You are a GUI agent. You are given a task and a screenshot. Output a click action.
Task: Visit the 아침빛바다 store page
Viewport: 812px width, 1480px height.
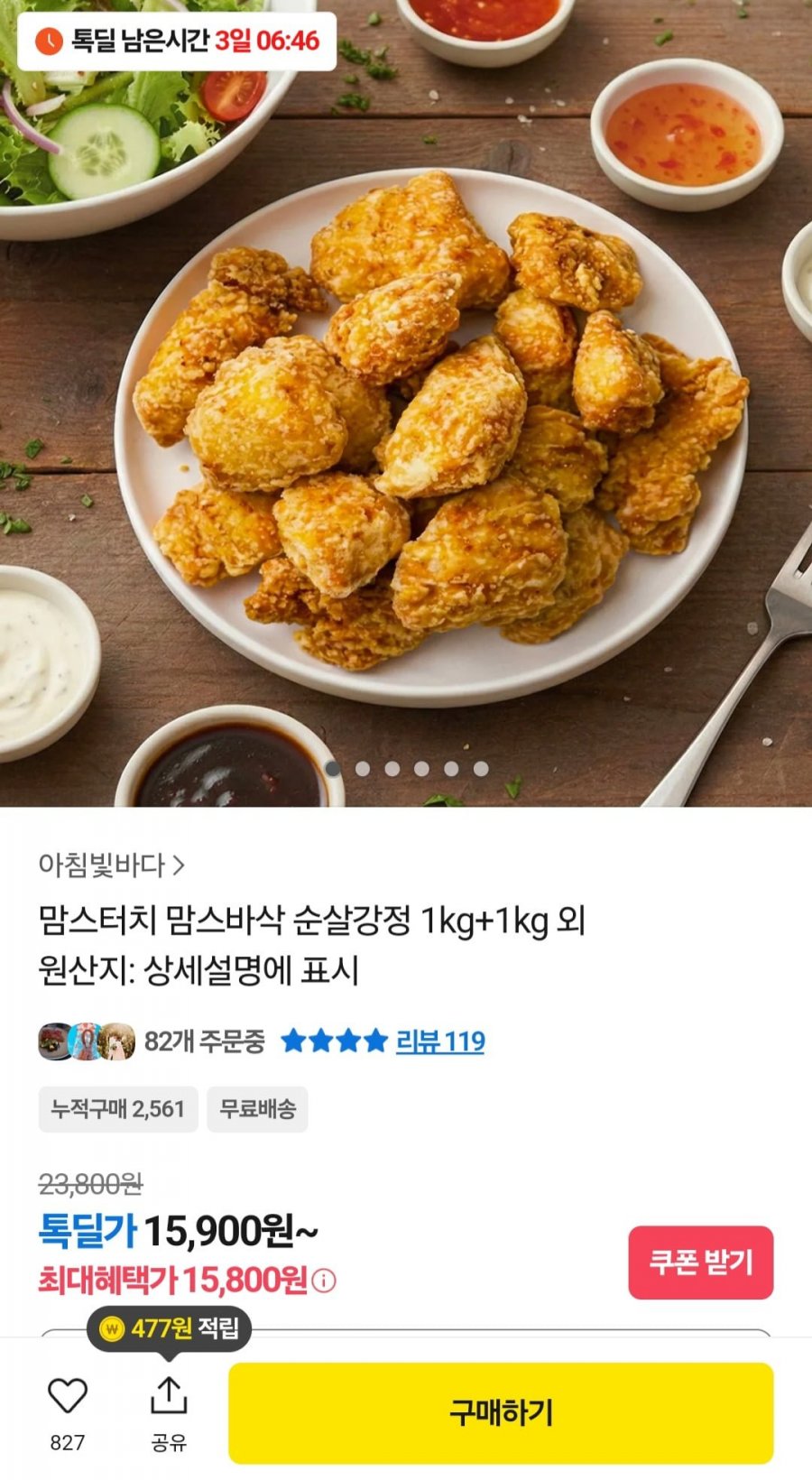pyautogui.click(x=111, y=865)
